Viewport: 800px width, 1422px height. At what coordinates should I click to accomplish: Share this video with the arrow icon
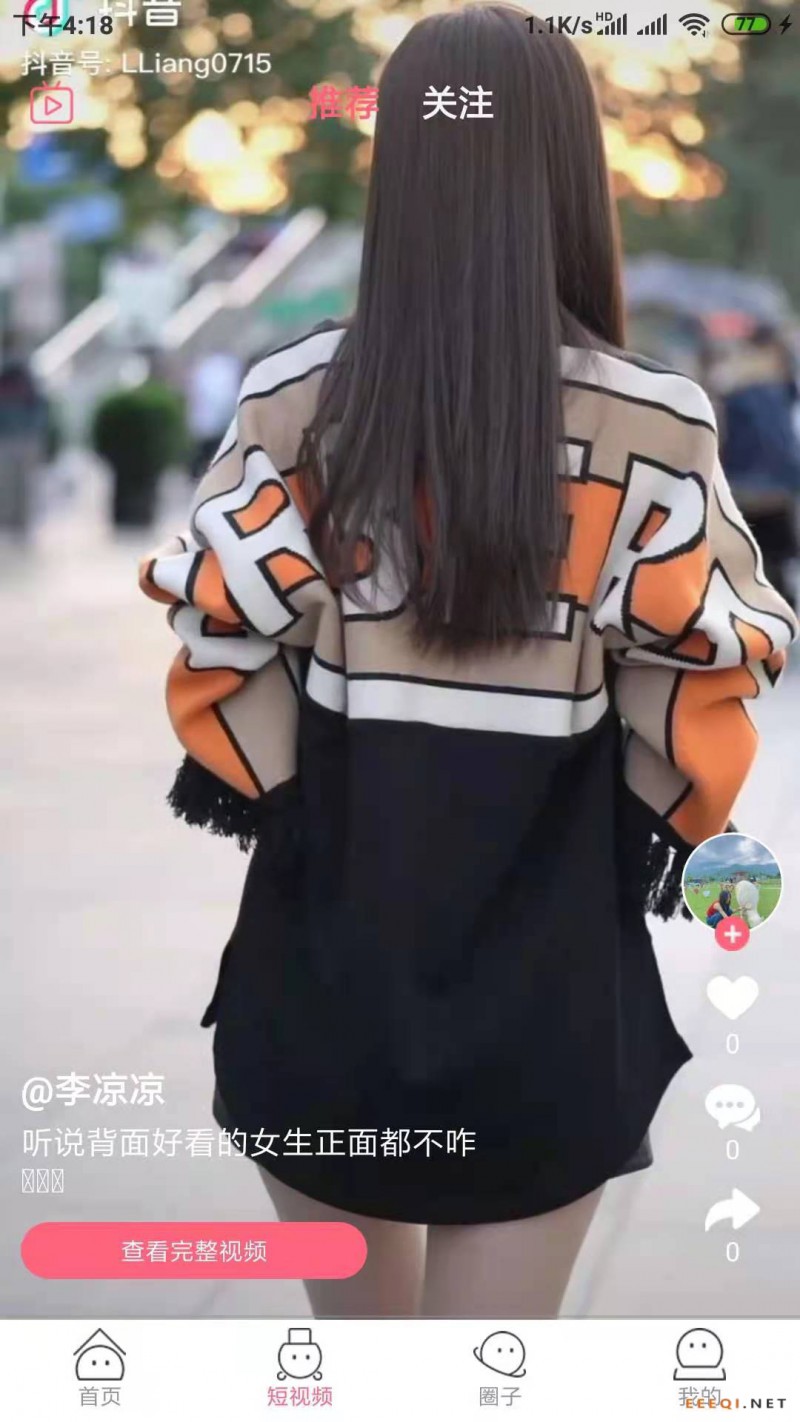pos(732,1212)
